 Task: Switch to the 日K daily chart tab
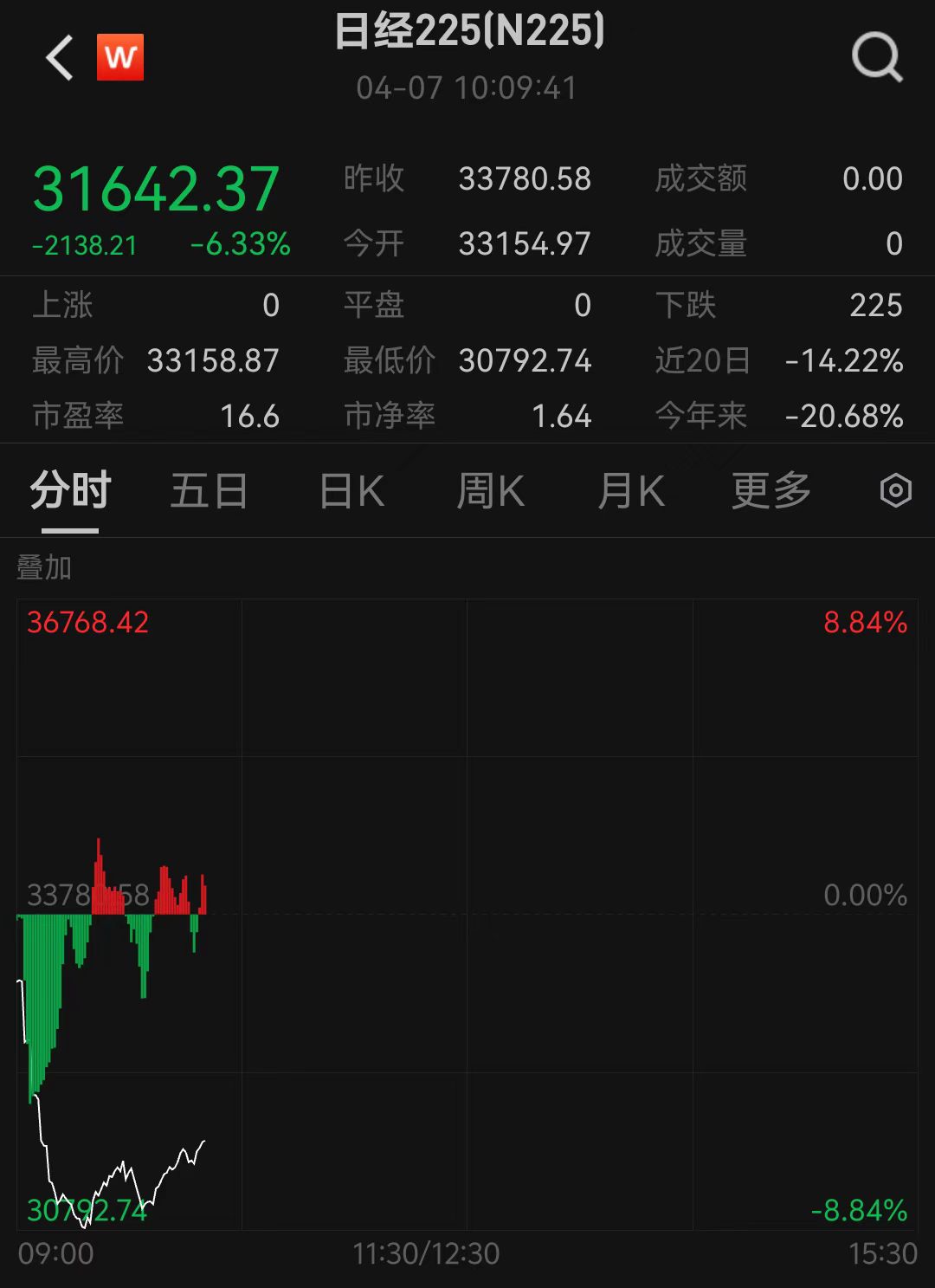pyautogui.click(x=351, y=491)
